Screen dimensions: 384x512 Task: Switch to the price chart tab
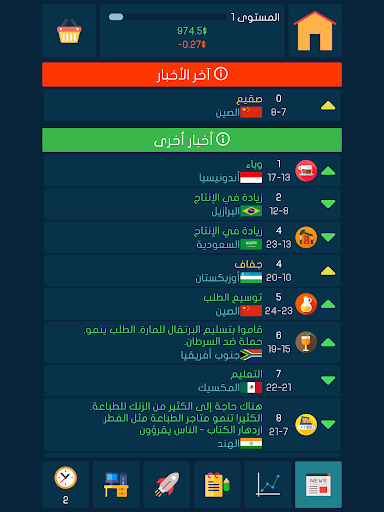(268, 484)
